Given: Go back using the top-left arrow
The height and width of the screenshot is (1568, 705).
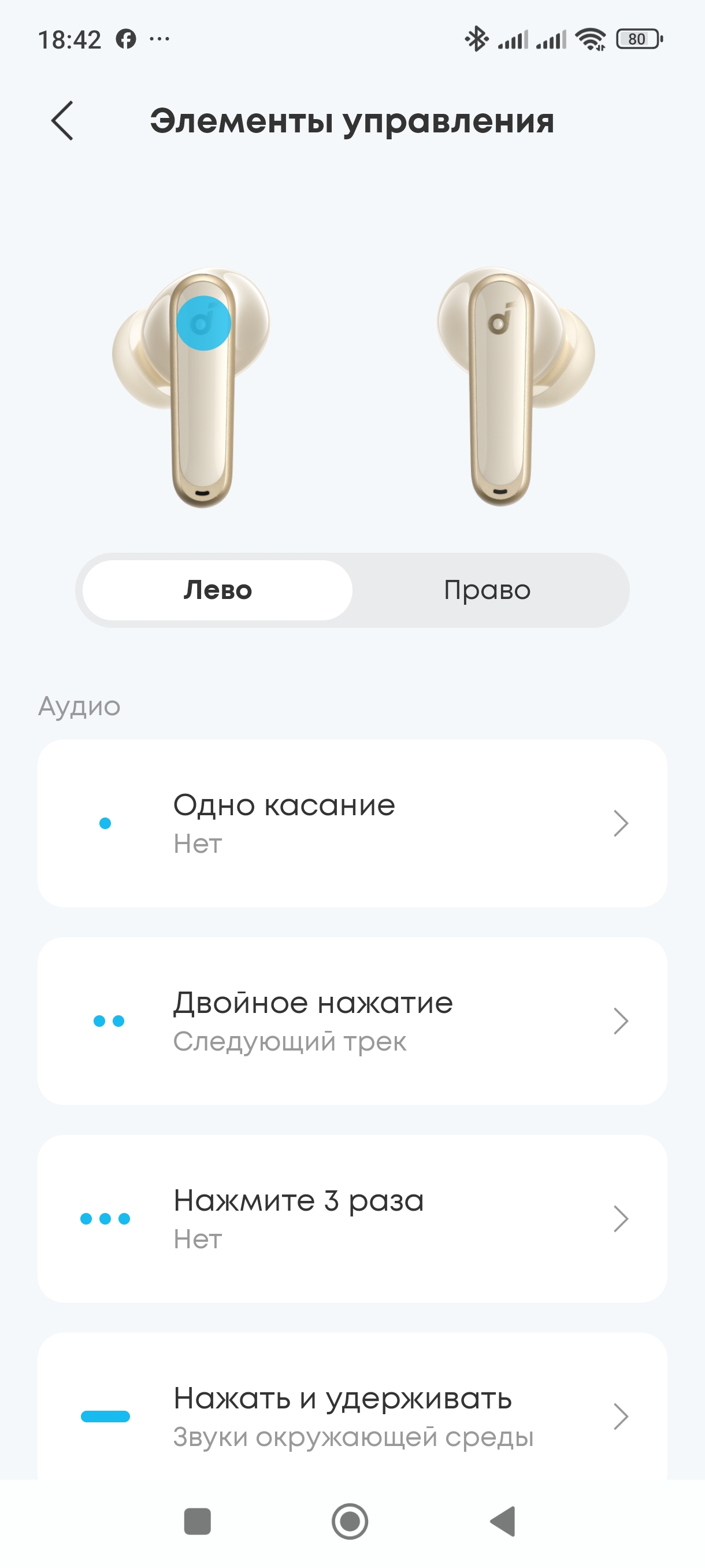Looking at the screenshot, I should pyautogui.click(x=62, y=120).
